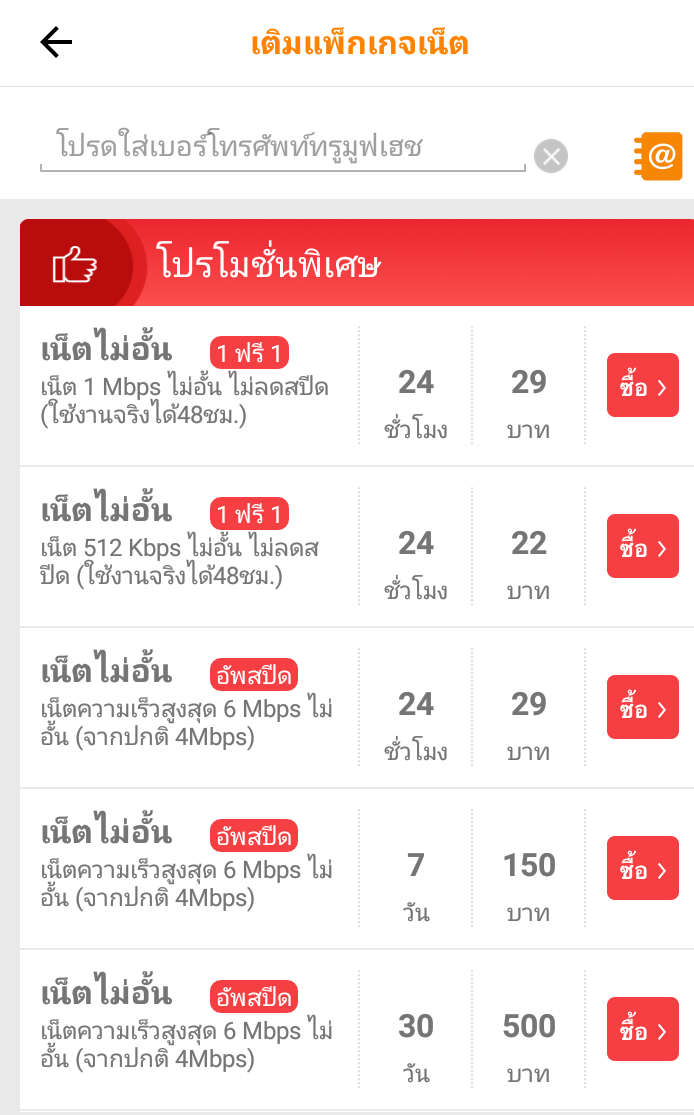694x1115 pixels.
Task: Buy the 1 Mbps 29 baht package
Action: point(642,385)
